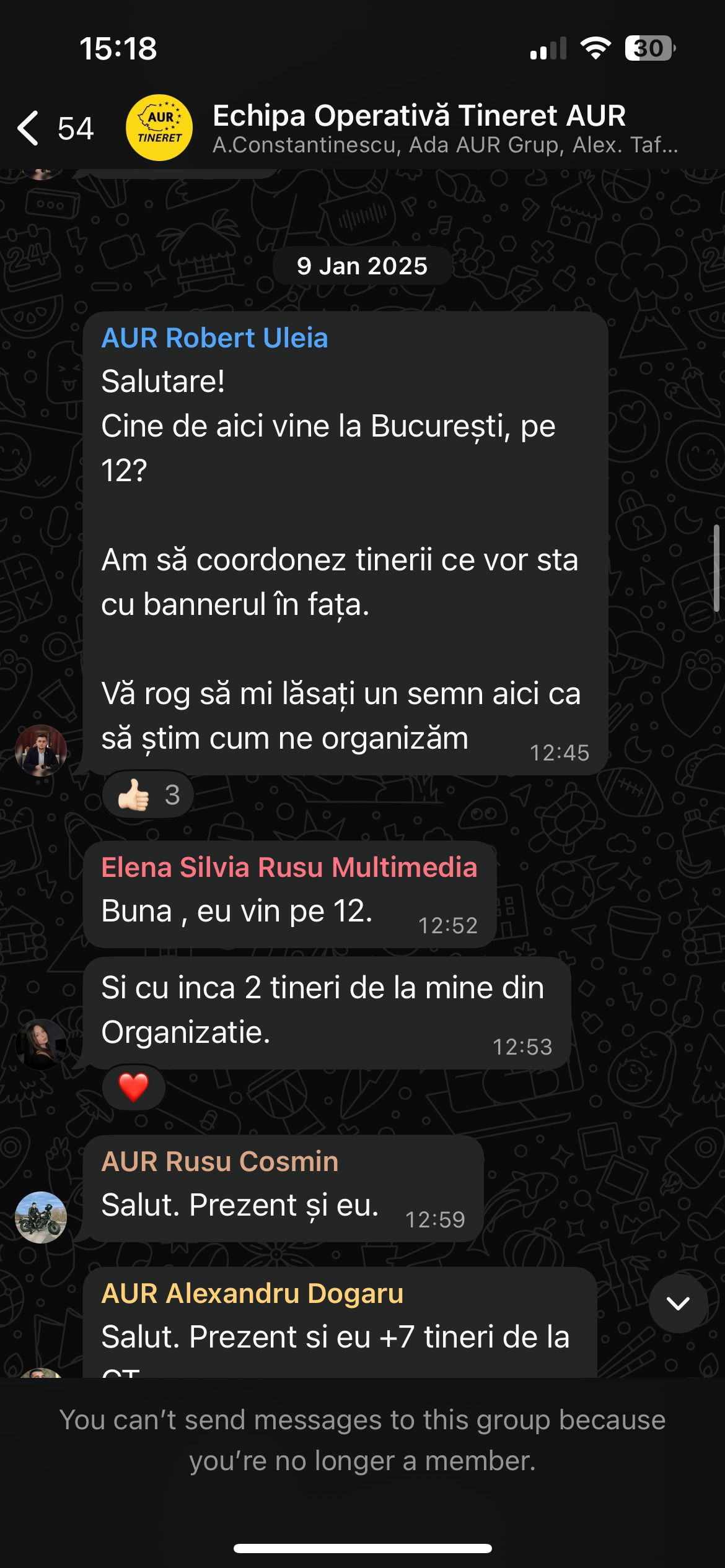
Task: Open the AUR Alexandru Dogaru sender name
Action: pyautogui.click(x=252, y=1293)
